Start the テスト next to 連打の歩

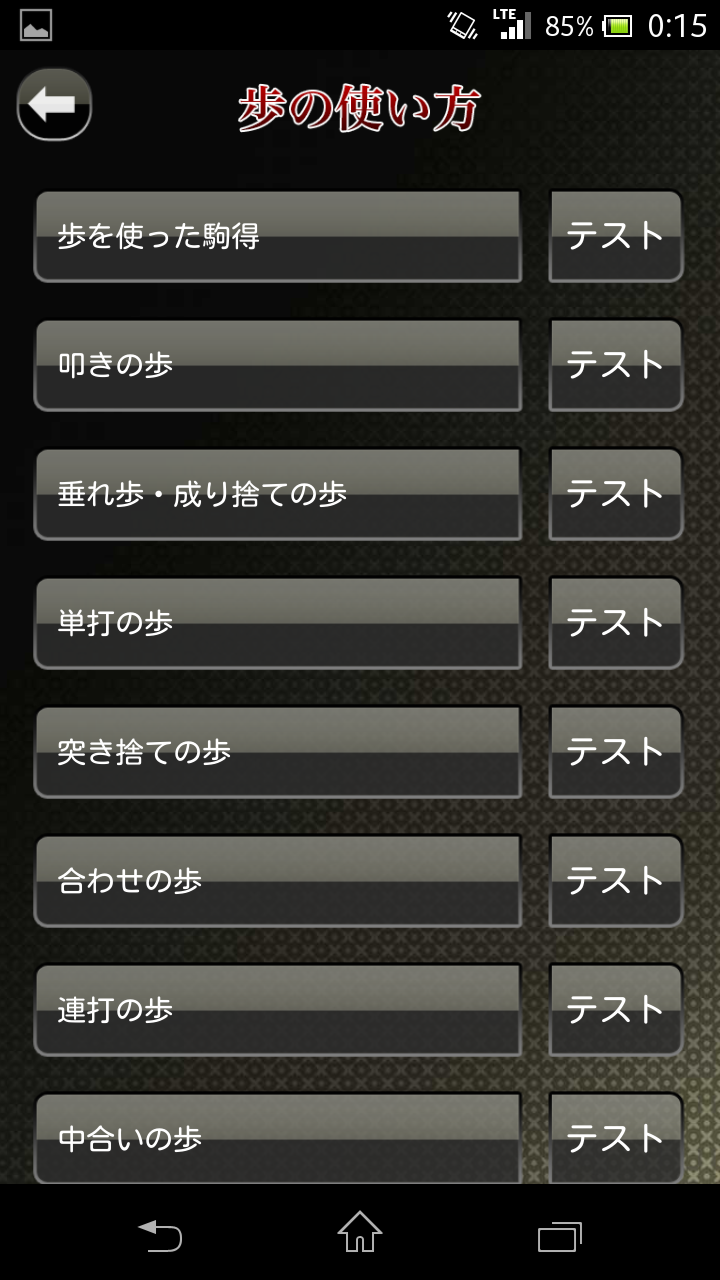(x=616, y=1010)
